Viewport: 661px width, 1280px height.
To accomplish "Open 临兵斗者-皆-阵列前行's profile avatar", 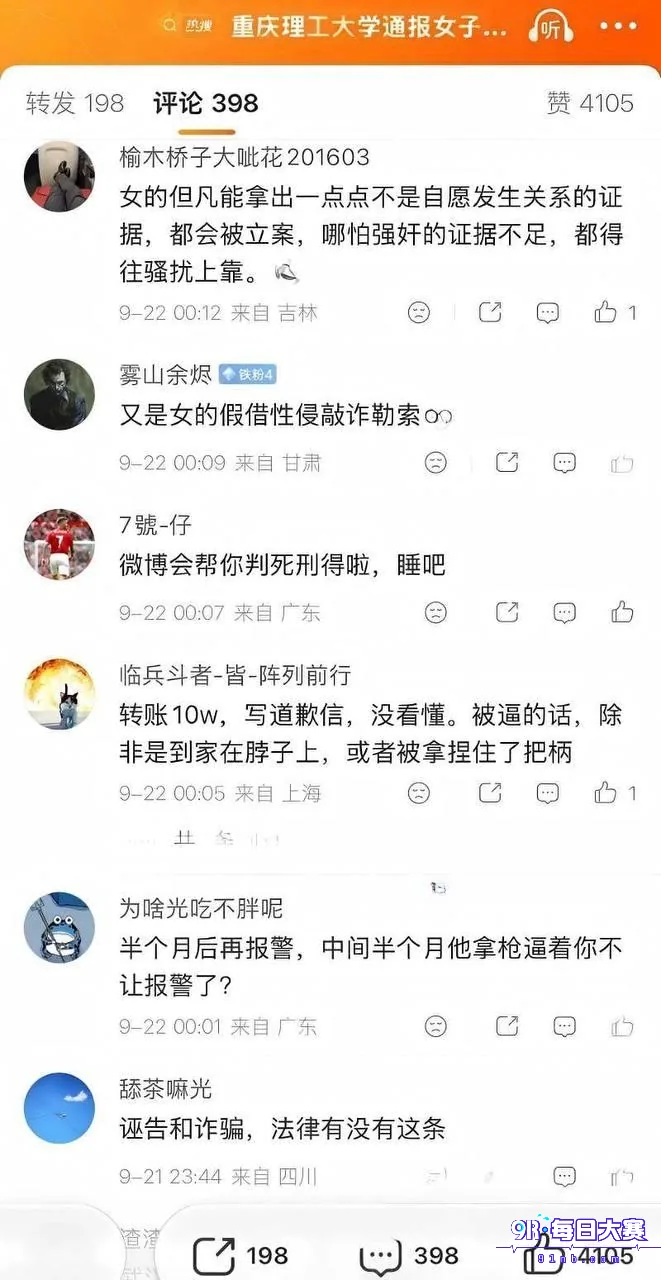I will pyautogui.click(x=59, y=694).
